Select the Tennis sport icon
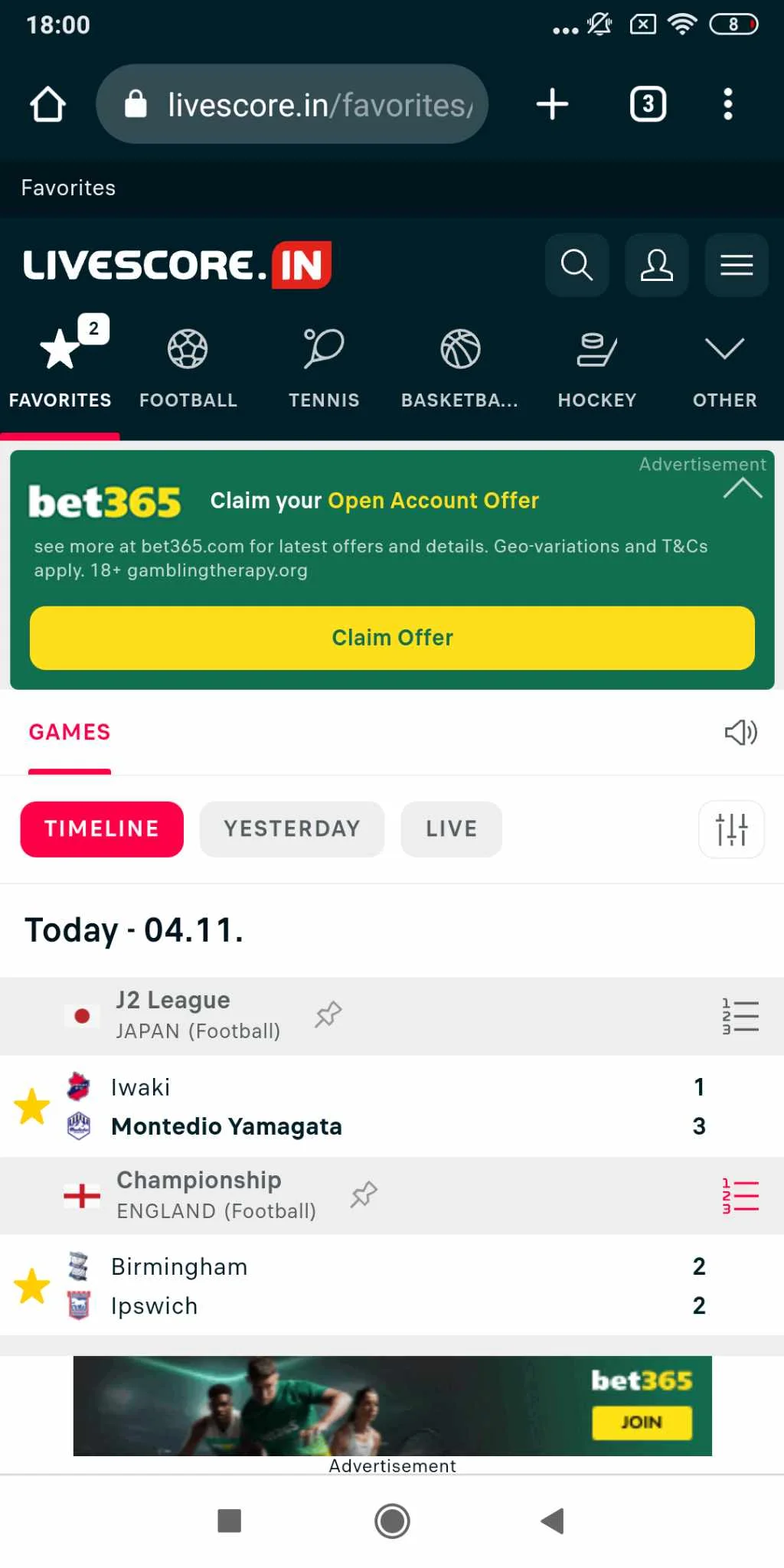Screen dimensions: 784x1568 coord(323,349)
